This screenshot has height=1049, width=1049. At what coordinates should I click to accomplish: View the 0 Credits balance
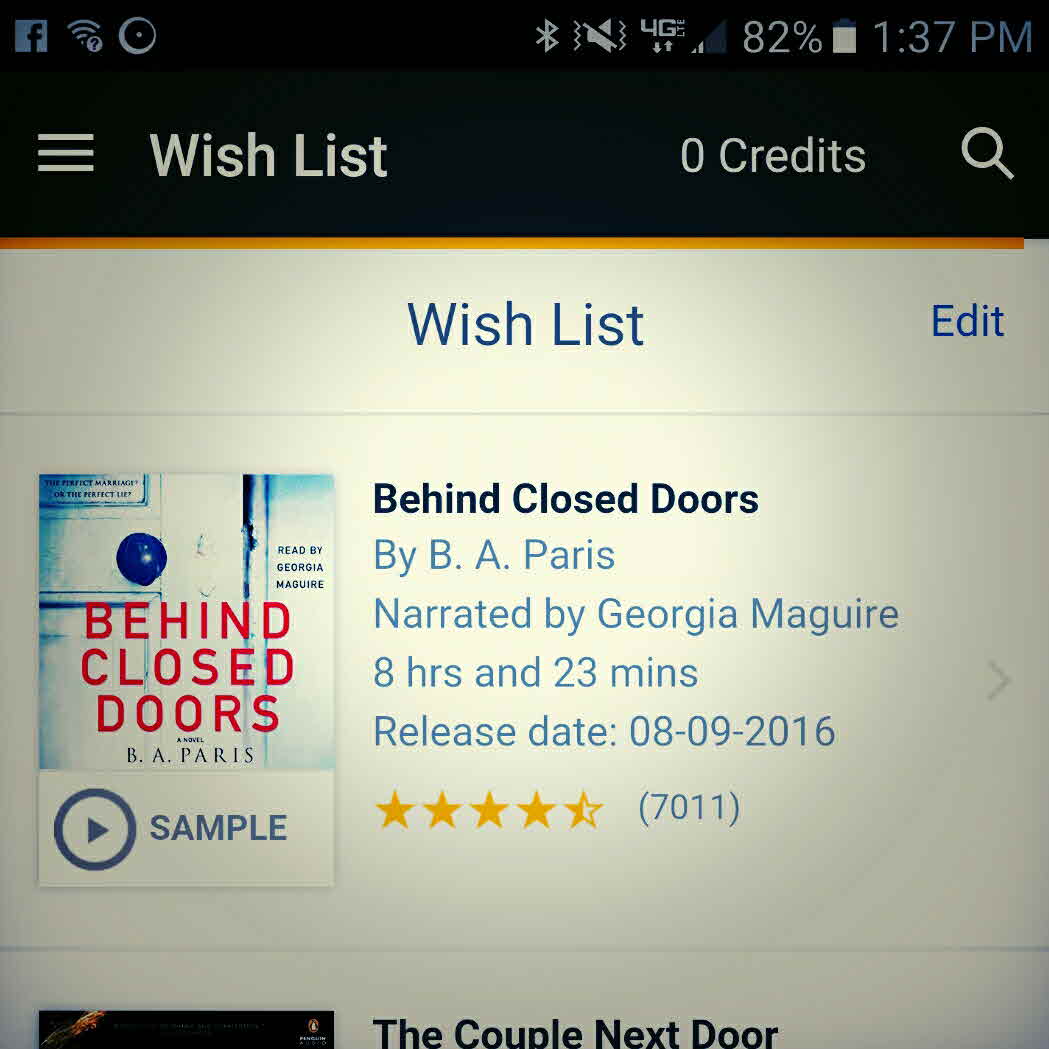[x=773, y=155]
